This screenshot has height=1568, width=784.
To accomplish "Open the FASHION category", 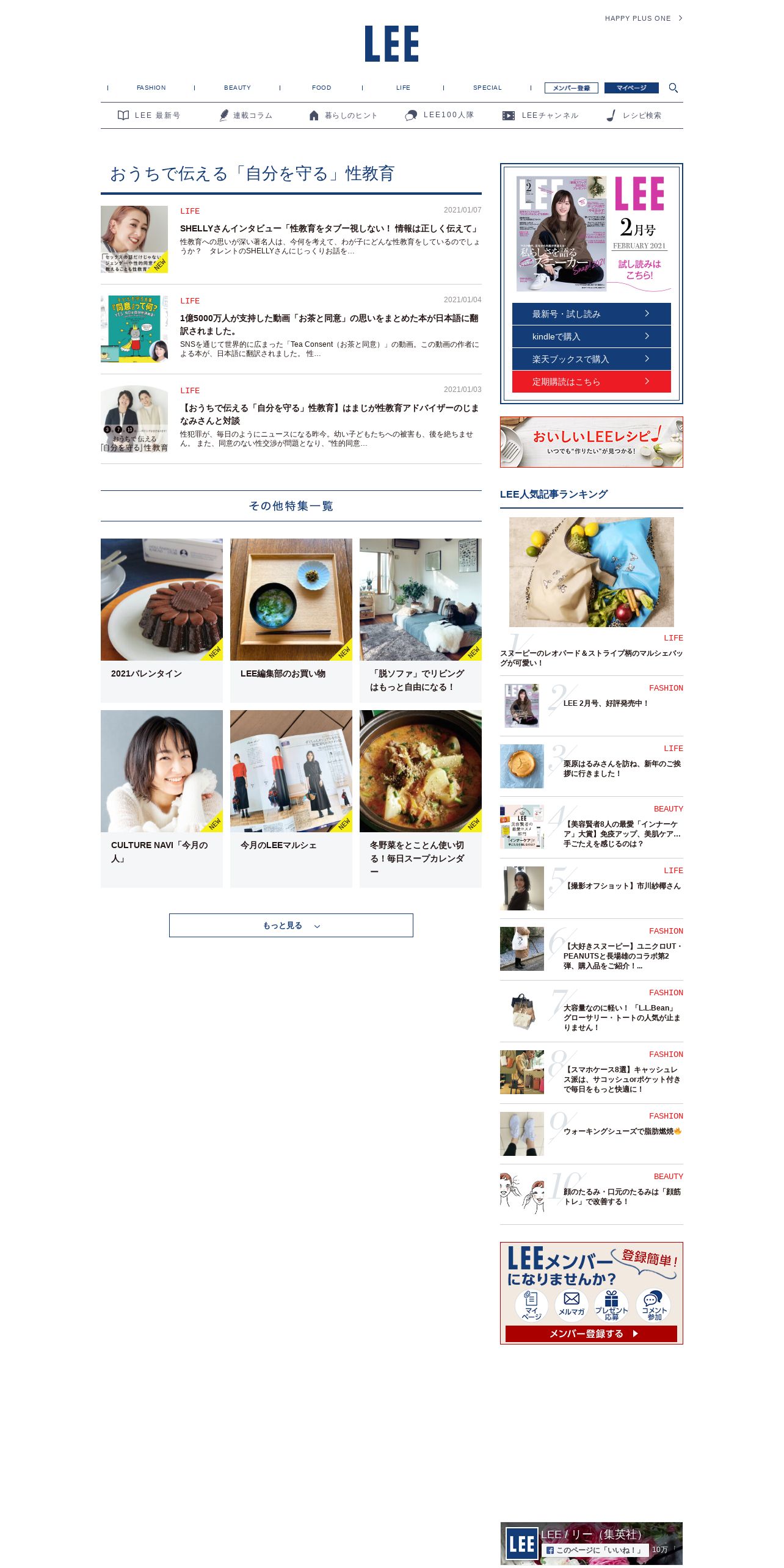I will click(x=151, y=88).
